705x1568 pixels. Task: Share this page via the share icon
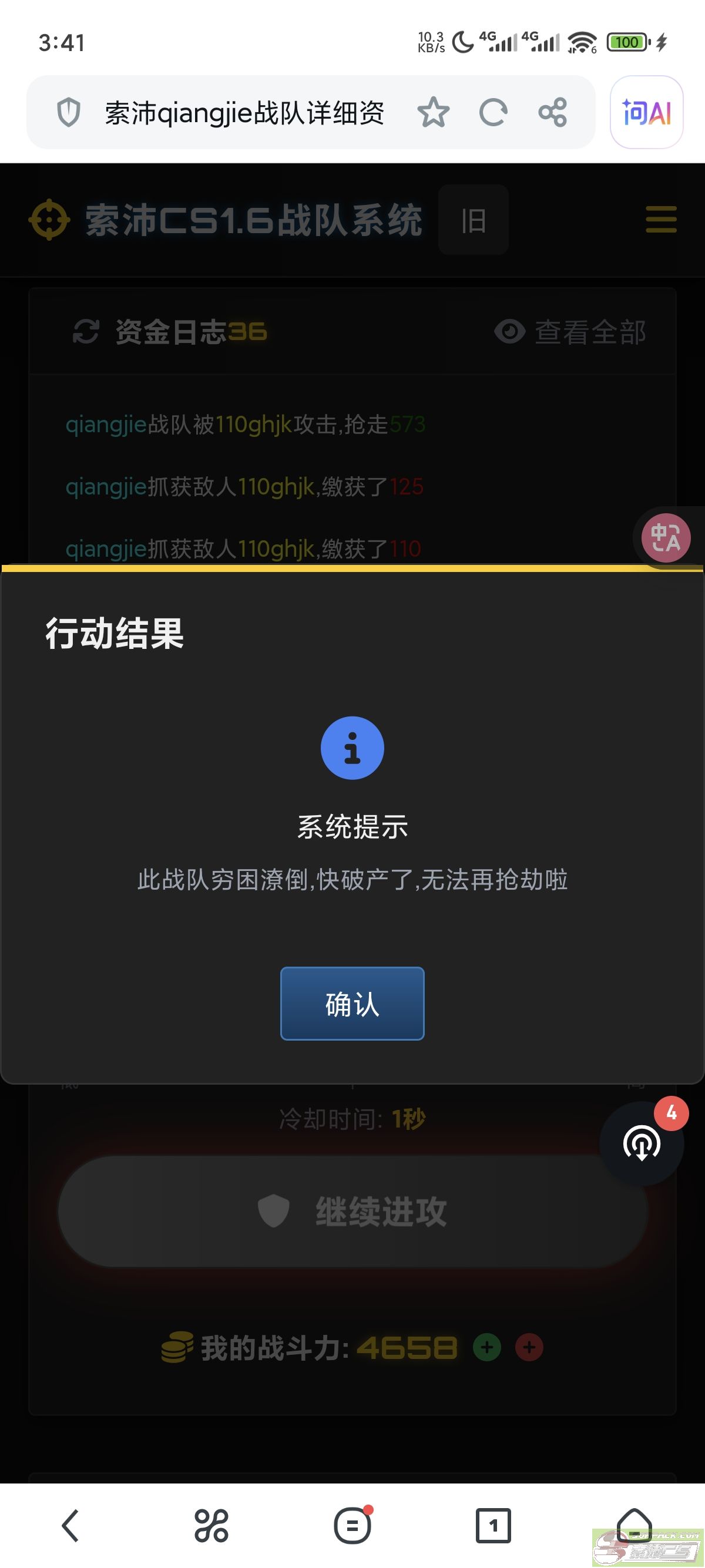point(552,113)
